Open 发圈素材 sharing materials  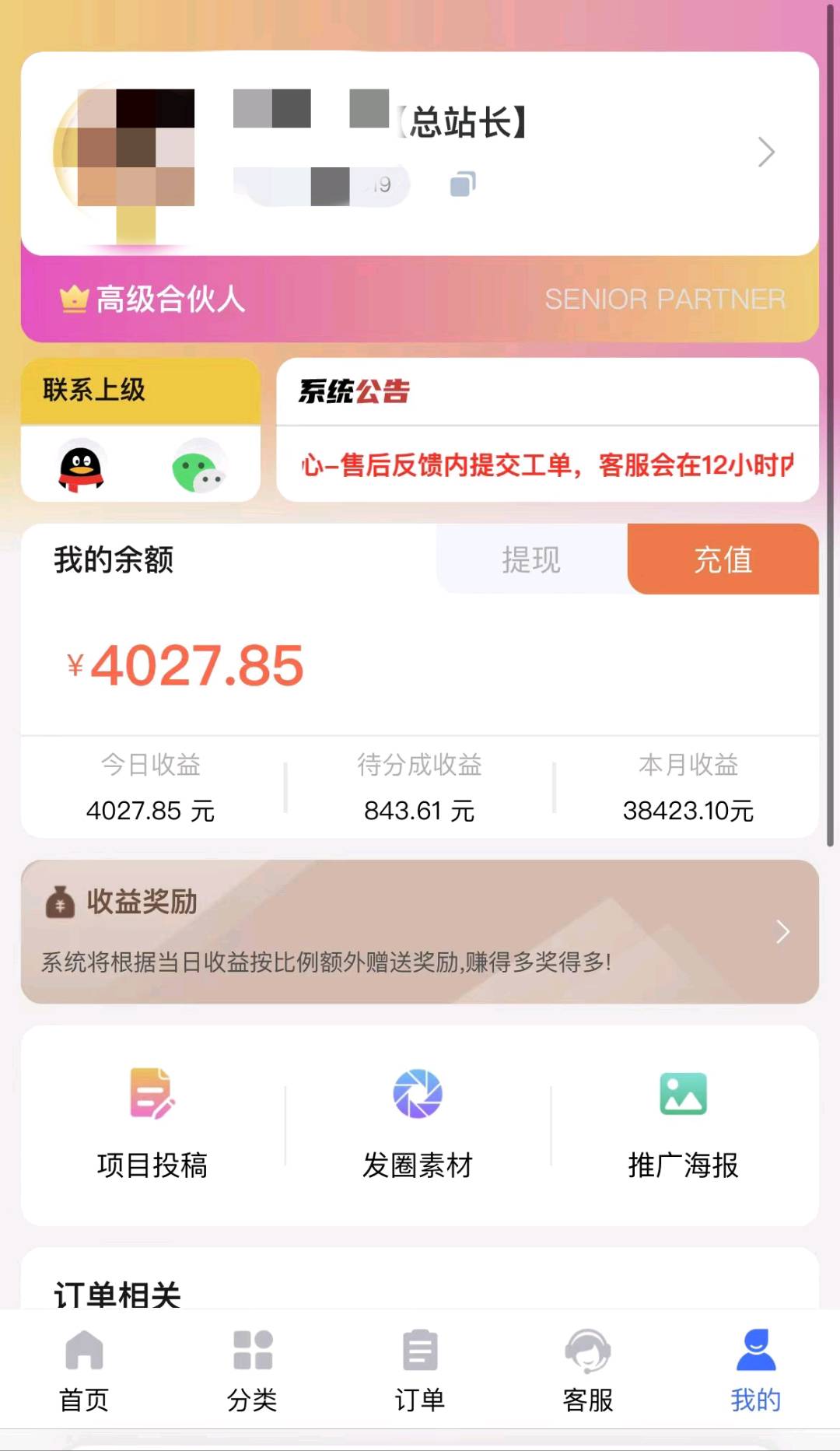tap(418, 1123)
